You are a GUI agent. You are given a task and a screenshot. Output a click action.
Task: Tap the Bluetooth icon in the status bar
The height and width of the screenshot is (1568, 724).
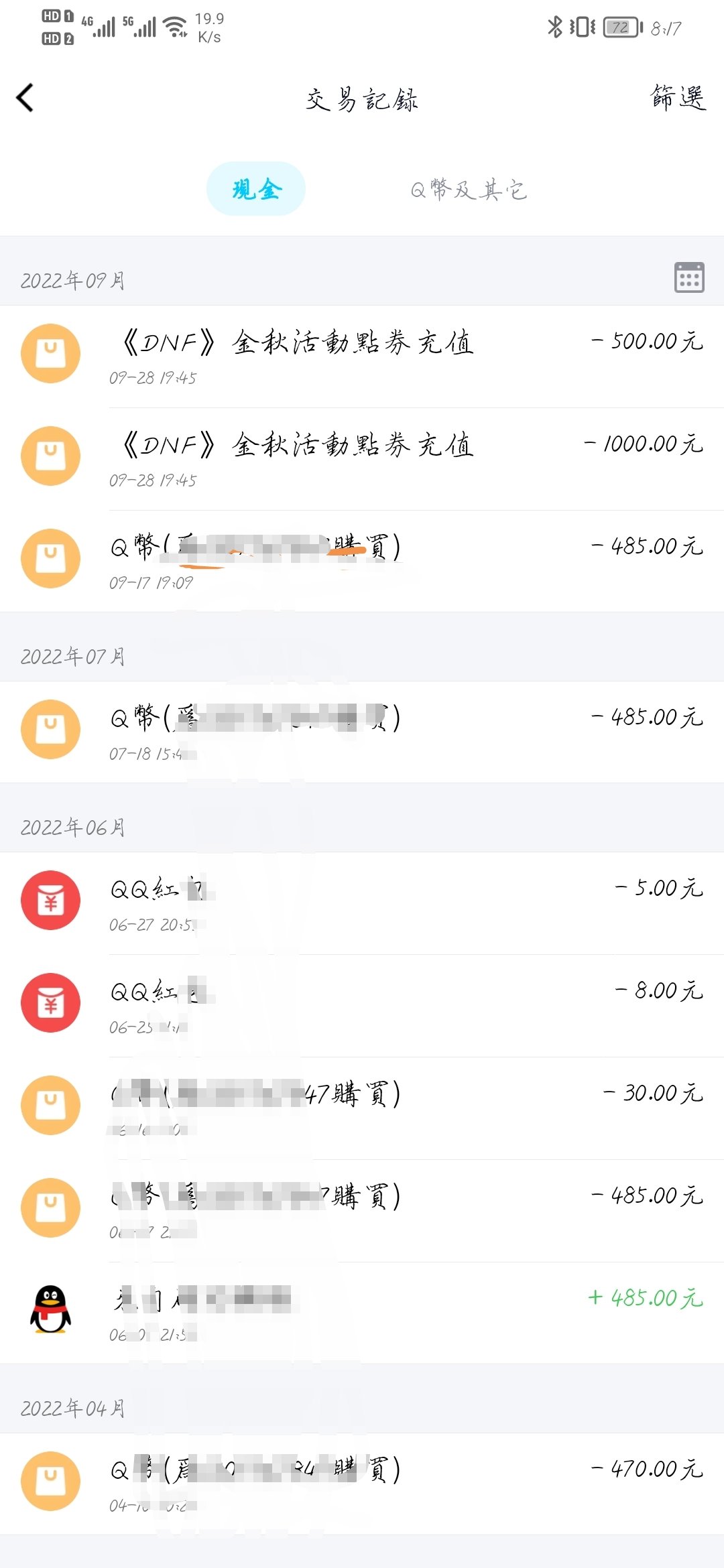point(555,25)
